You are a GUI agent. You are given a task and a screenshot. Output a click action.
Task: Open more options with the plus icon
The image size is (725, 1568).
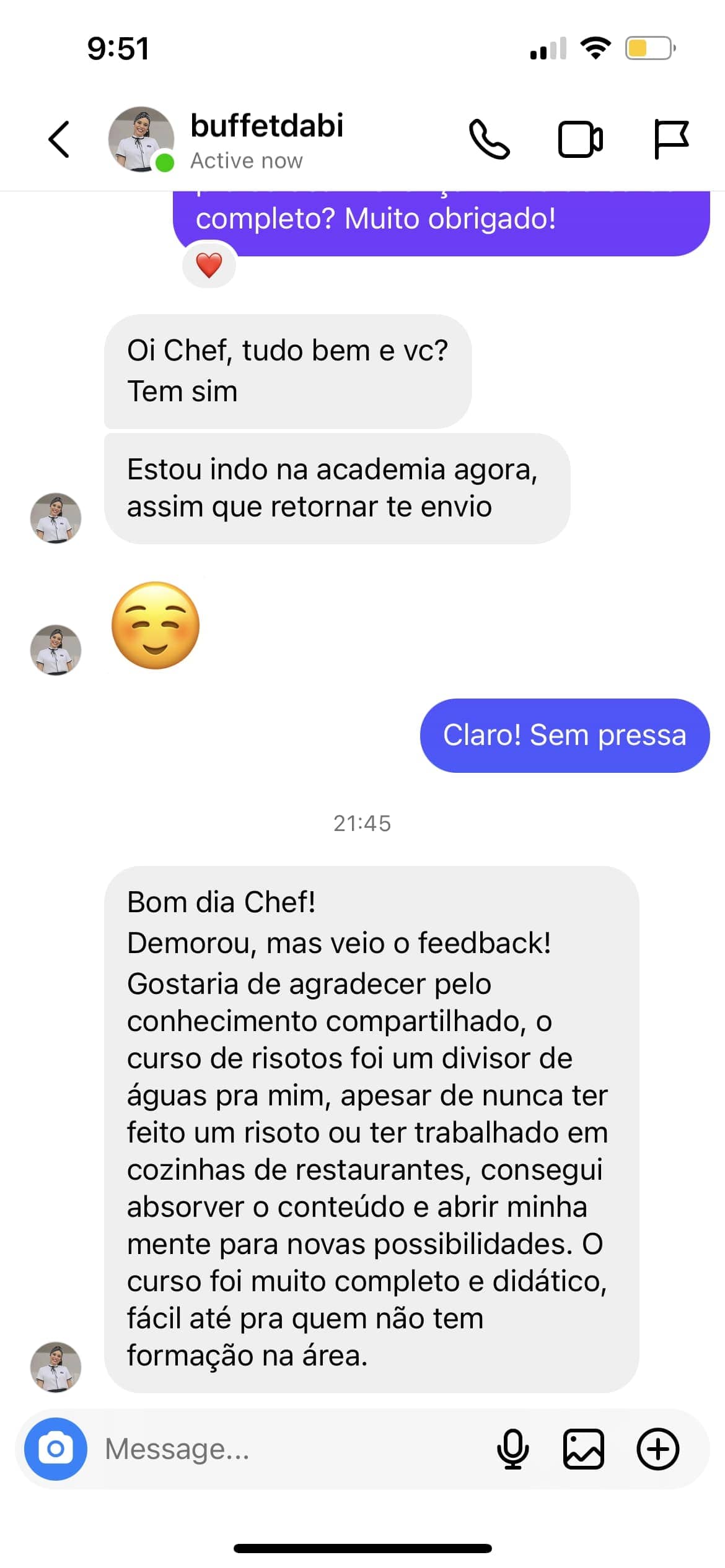pyautogui.click(x=658, y=1449)
